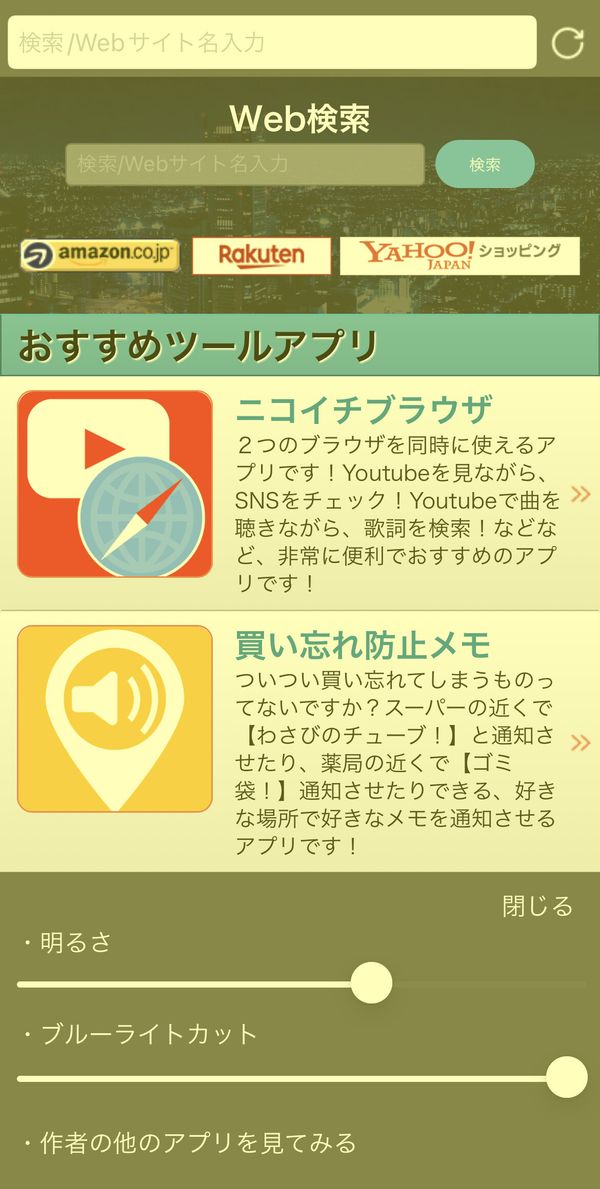Open the ニコイチブラウザ app card
This screenshot has width=600, height=1189.
[x=300, y=493]
